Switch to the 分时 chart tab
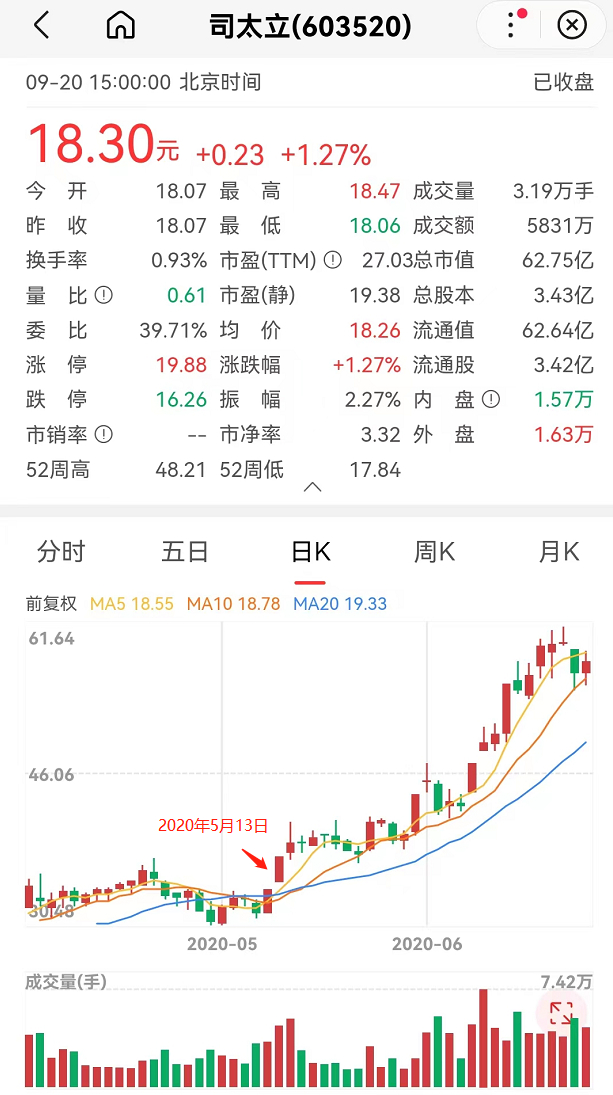This screenshot has width=613, height=1095. click(x=61, y=551)
